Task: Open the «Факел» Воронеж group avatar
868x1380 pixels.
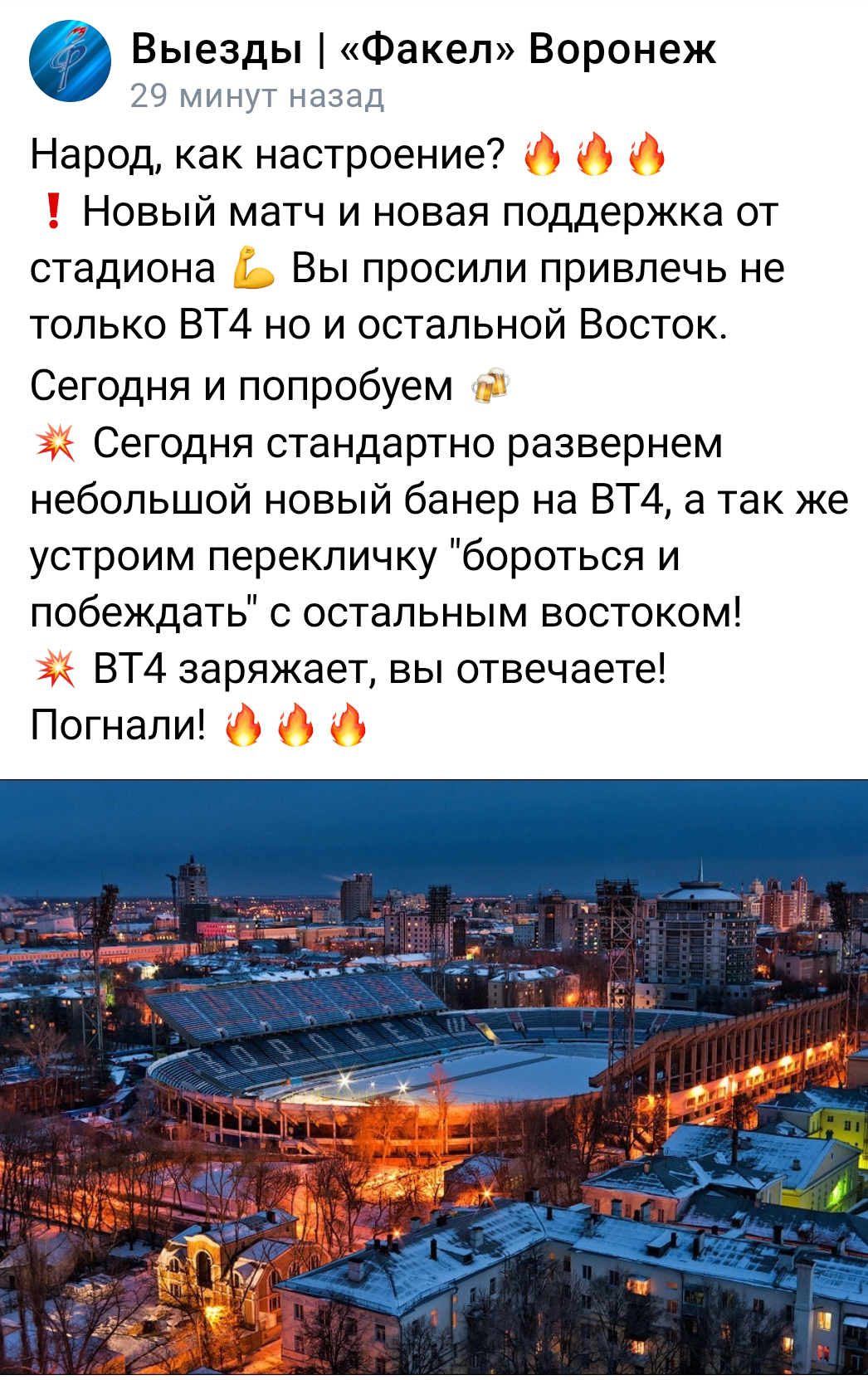Action: tap(70, 61)
